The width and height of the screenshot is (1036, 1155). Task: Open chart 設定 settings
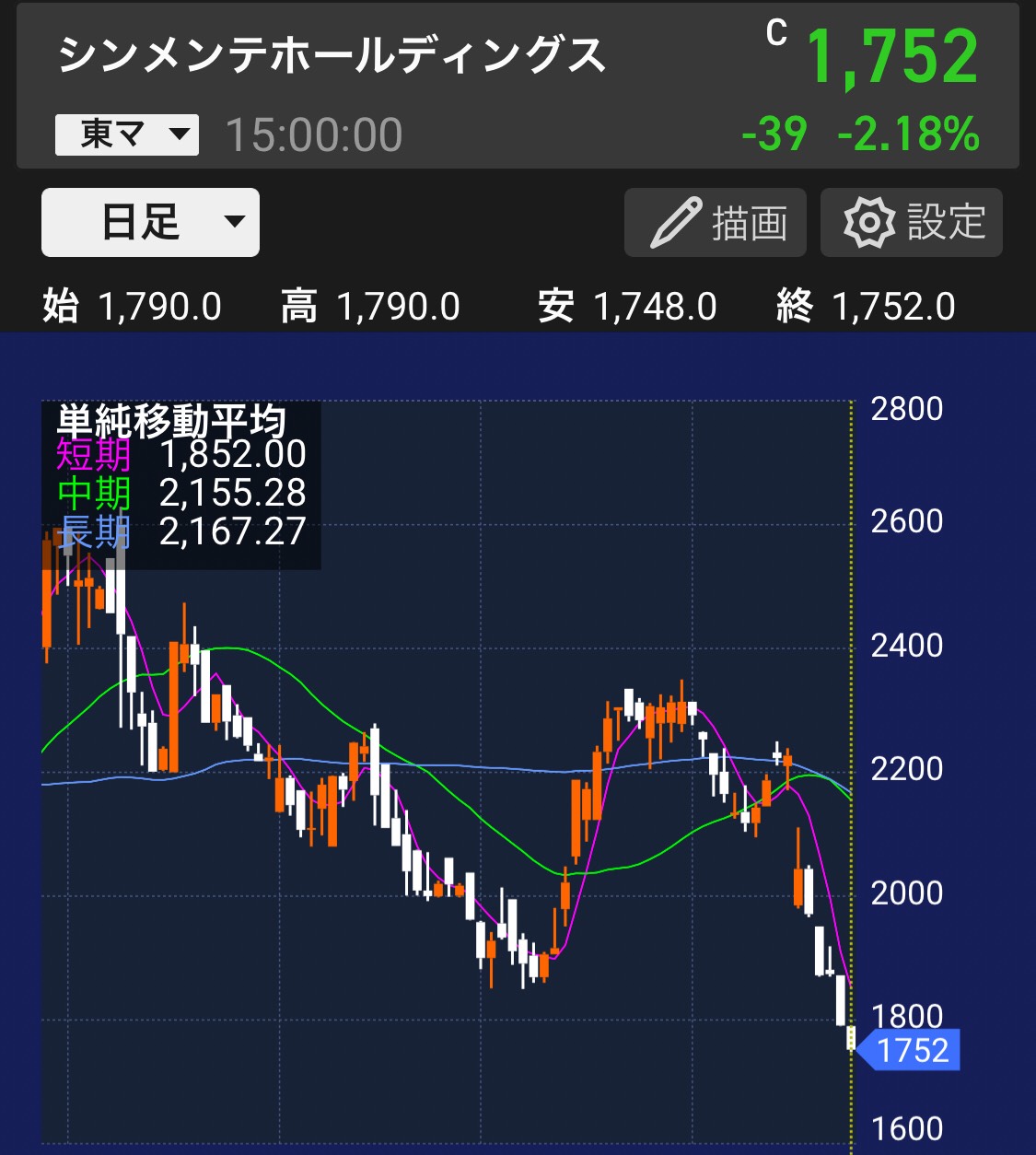tap(911, 223)
